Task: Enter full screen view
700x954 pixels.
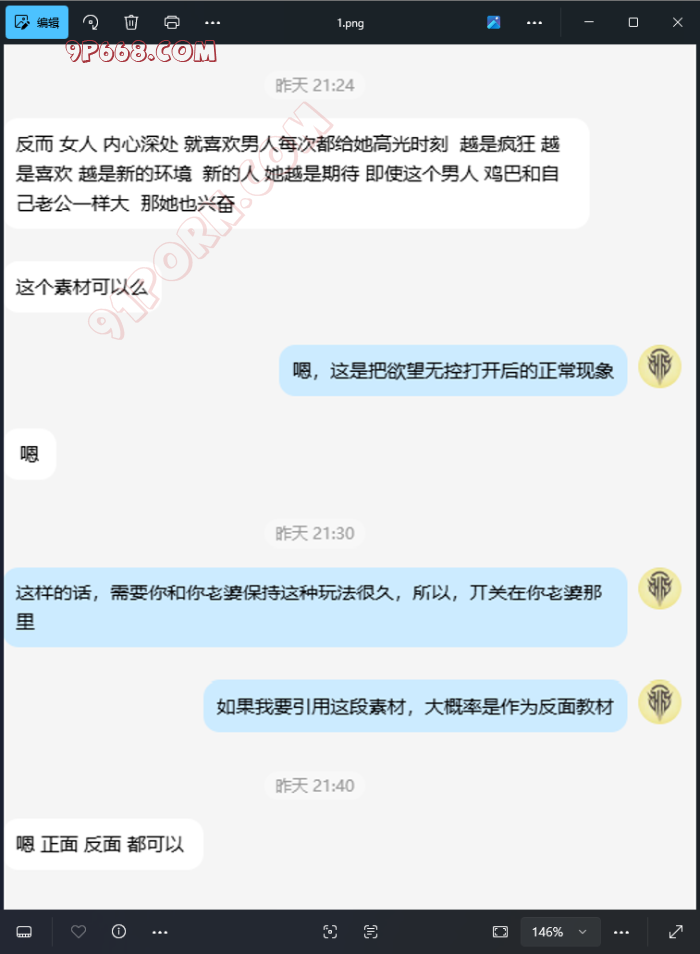Action: click(676, 932)
